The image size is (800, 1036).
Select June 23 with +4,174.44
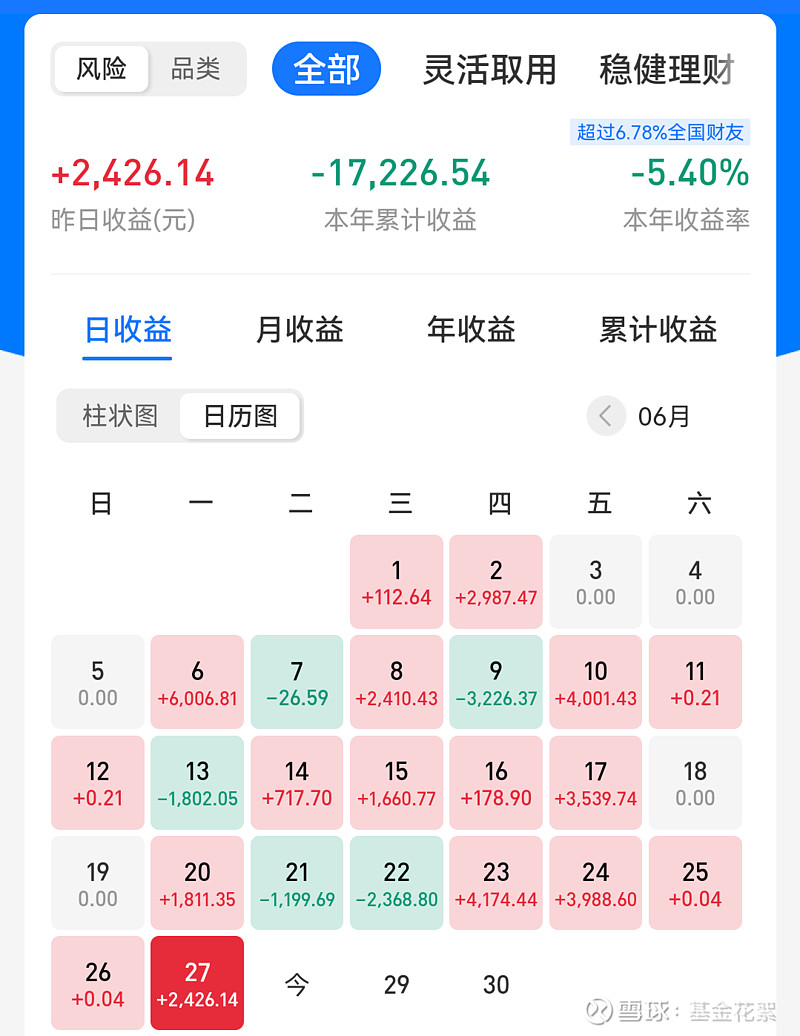click(x=496, y=883)
